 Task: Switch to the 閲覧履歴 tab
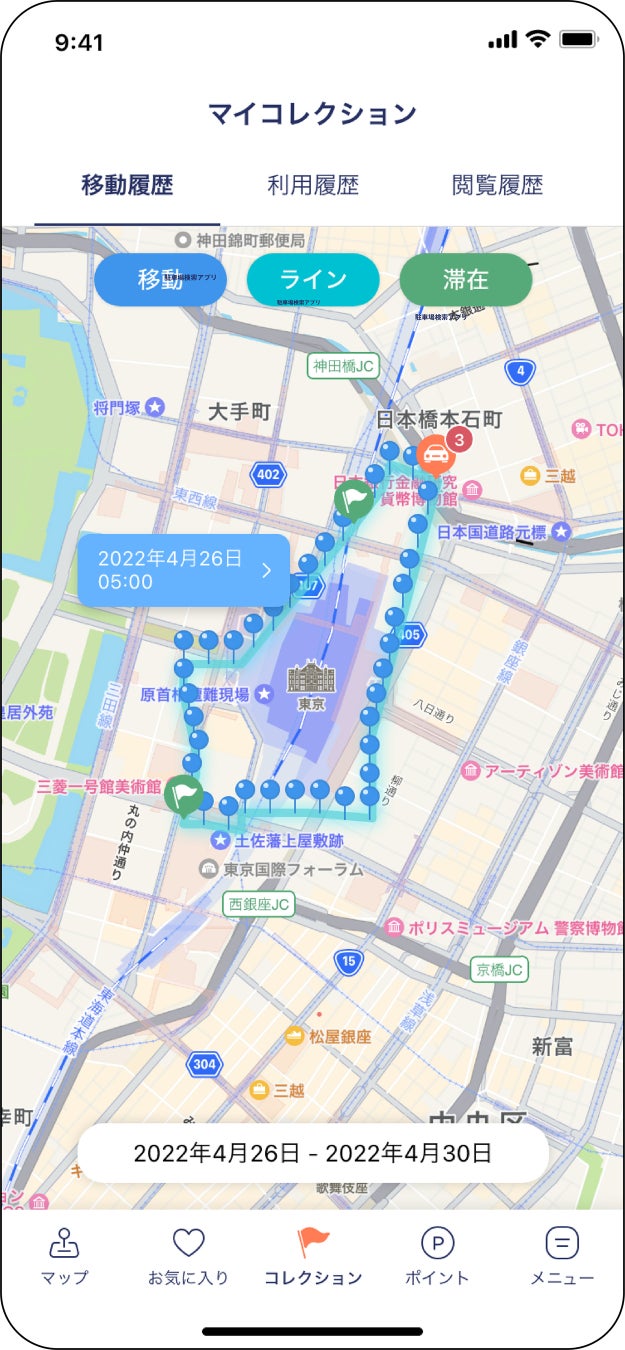pyautogui.click(x=497, y=185)
